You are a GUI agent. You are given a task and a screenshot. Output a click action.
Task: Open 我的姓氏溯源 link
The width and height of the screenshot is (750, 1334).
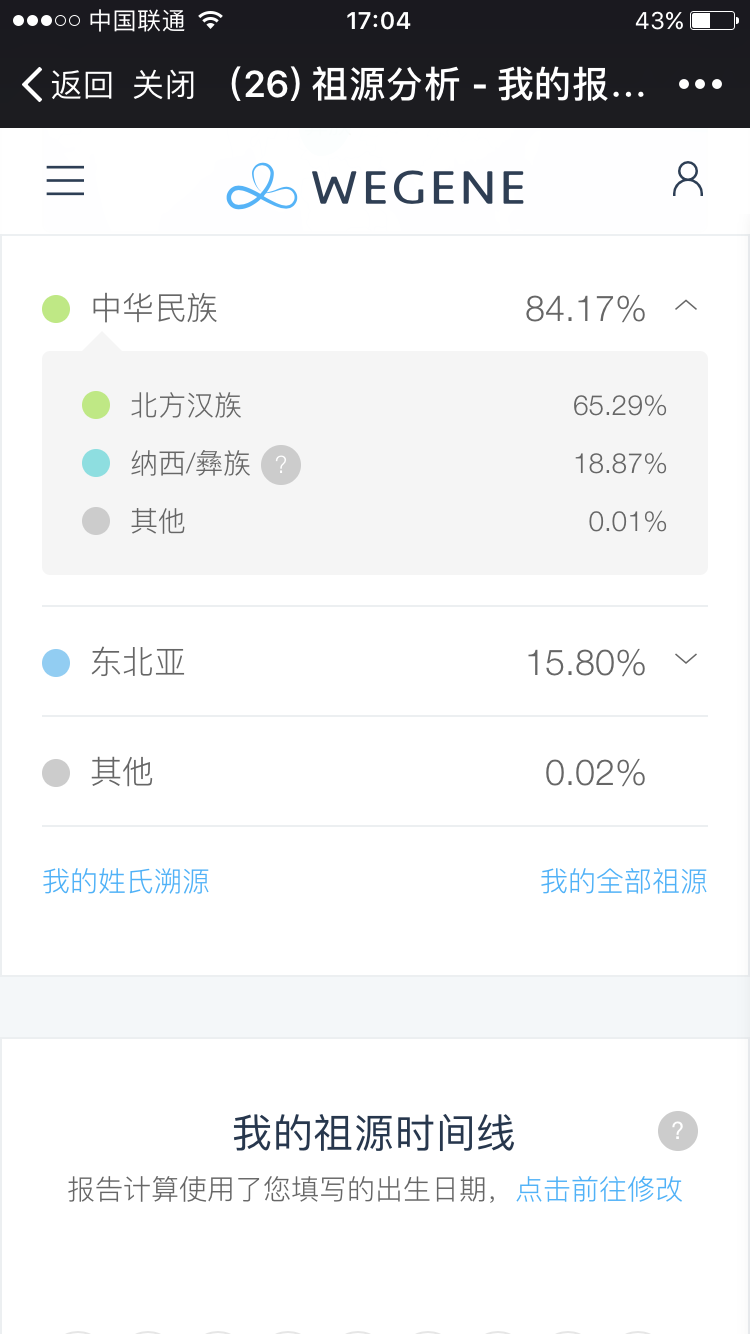point(126,881)
